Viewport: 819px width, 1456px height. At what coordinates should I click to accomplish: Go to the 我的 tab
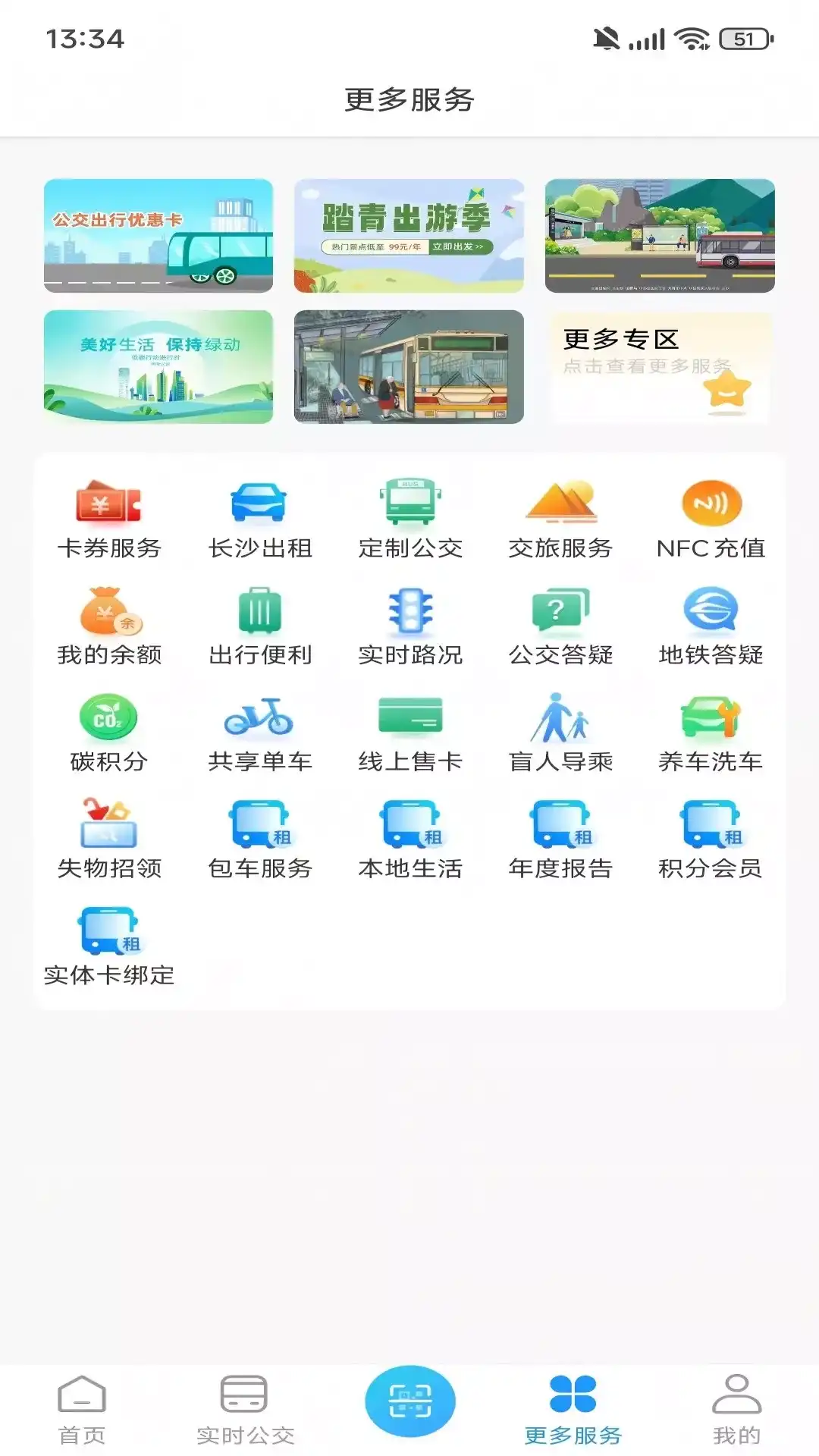tap(736, 1409)
